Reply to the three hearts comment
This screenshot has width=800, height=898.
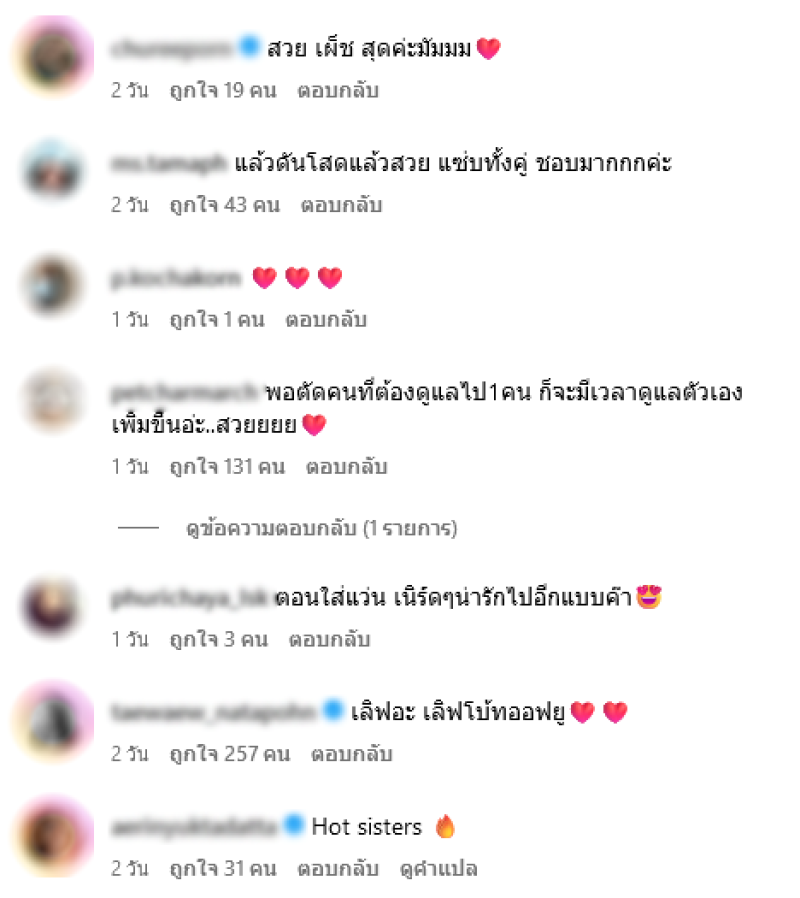point(326,320)
